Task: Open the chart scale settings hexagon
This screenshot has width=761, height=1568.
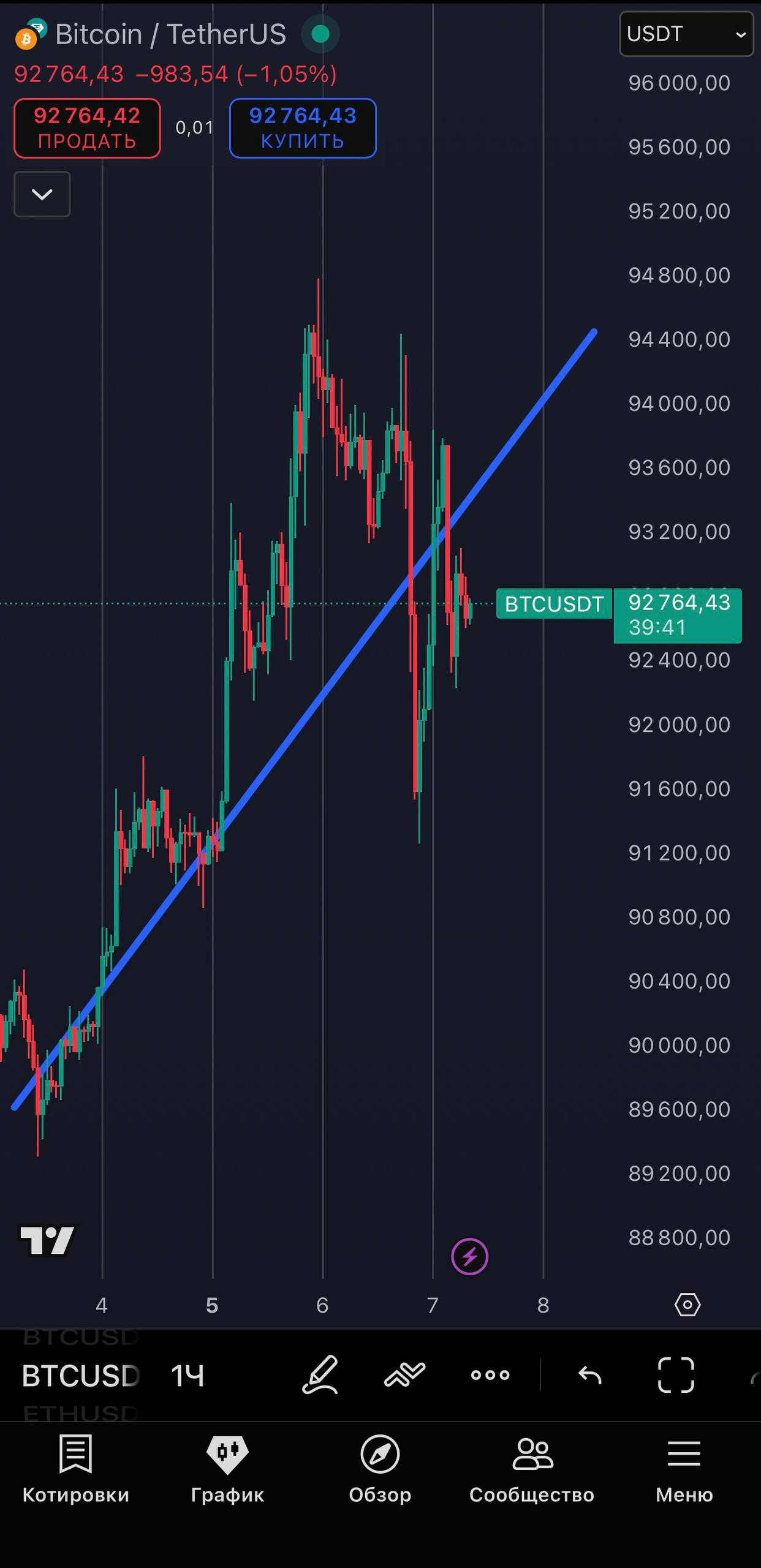Action: tap(687, 1305)
